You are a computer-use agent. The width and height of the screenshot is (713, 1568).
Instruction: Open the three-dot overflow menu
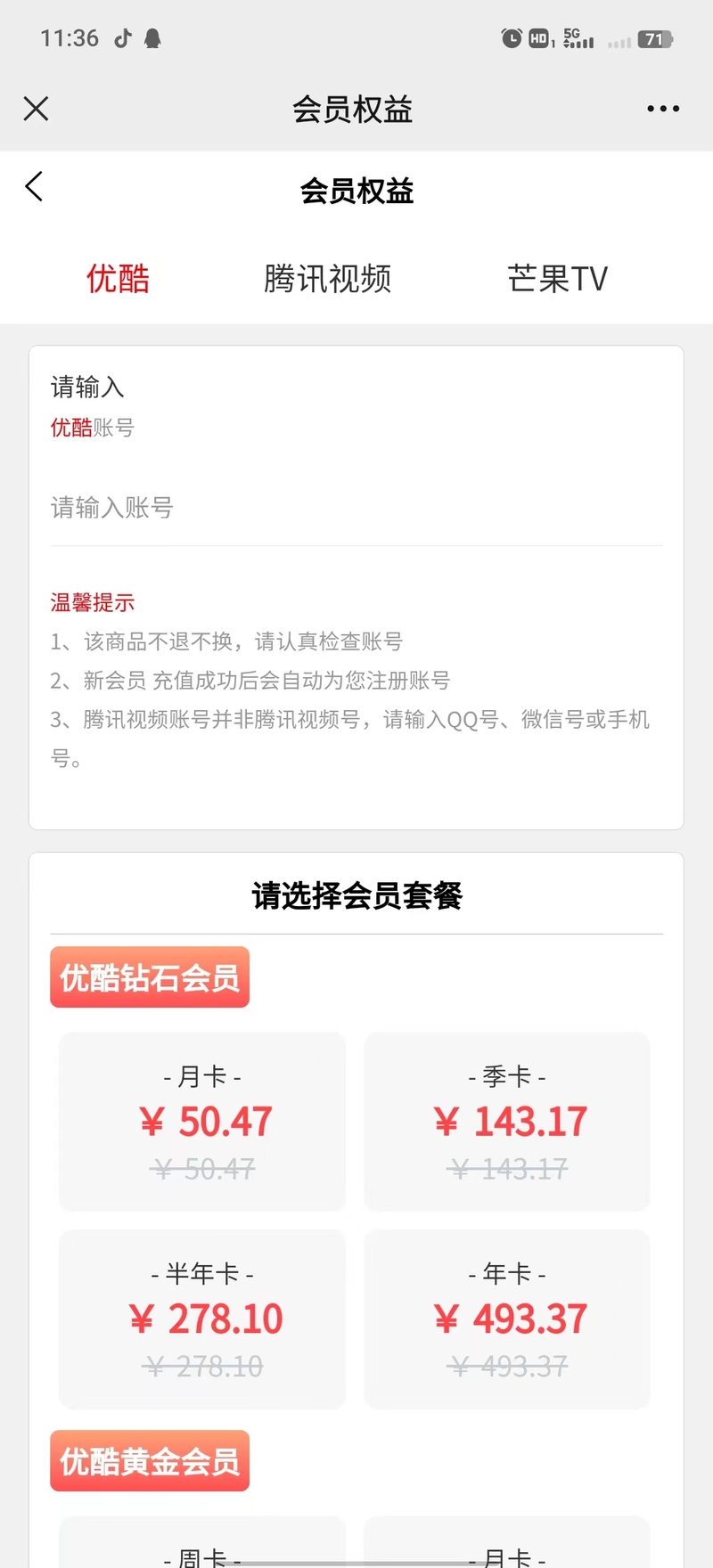(x=662, y=109)
